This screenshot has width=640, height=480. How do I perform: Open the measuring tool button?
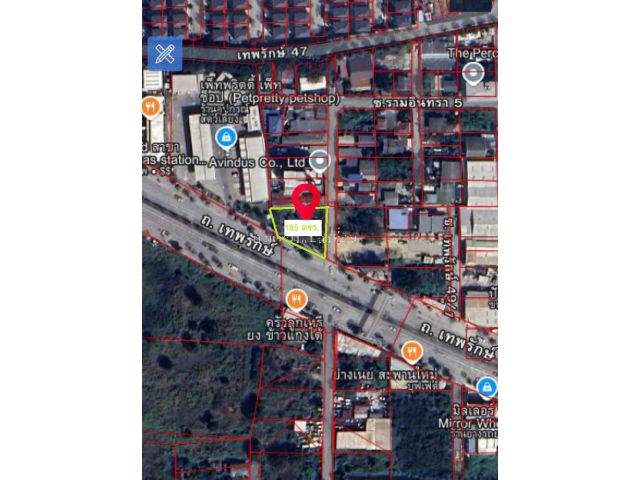coord(165,53)
